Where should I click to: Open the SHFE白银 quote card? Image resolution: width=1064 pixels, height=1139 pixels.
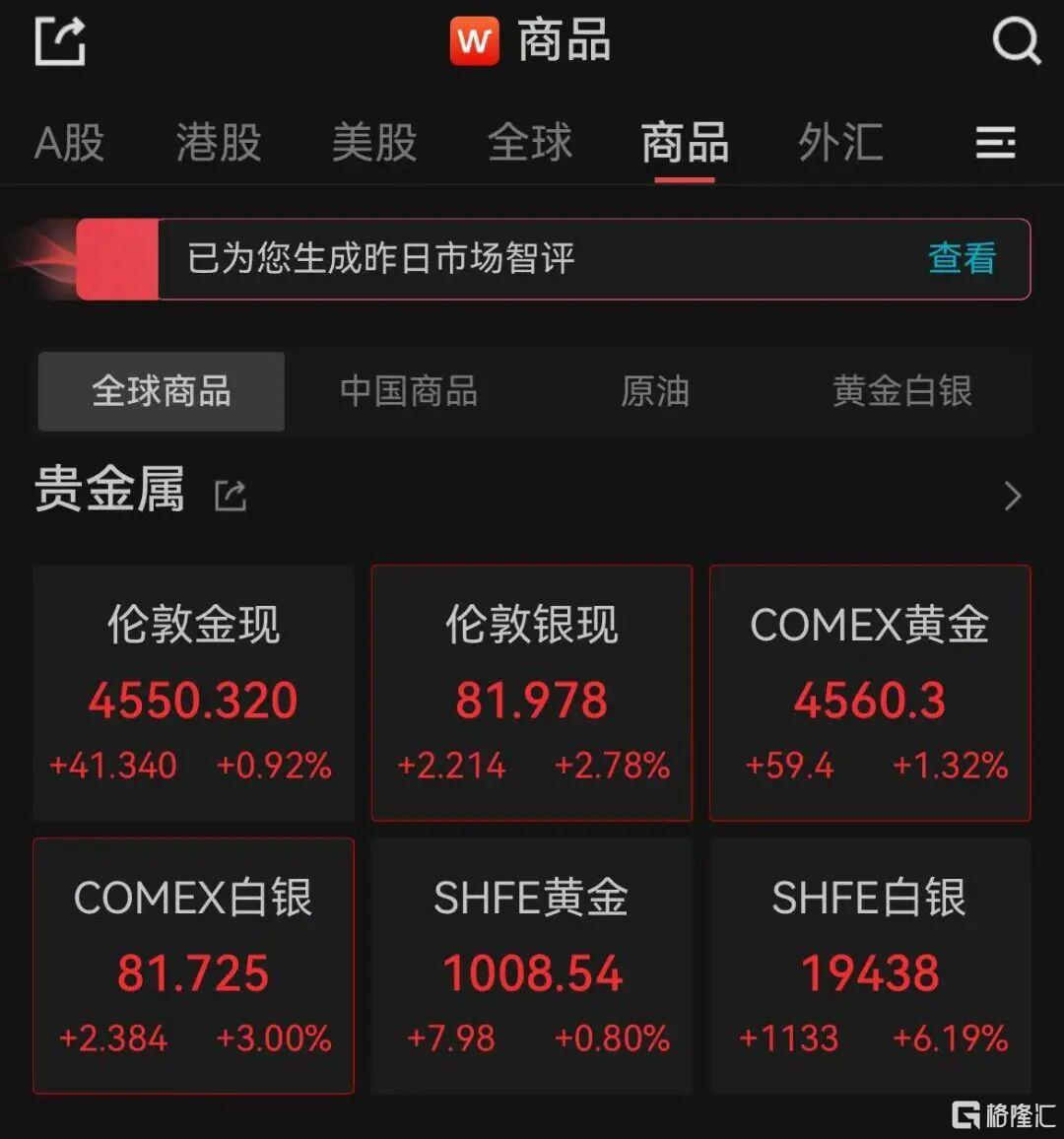[870, 967]
